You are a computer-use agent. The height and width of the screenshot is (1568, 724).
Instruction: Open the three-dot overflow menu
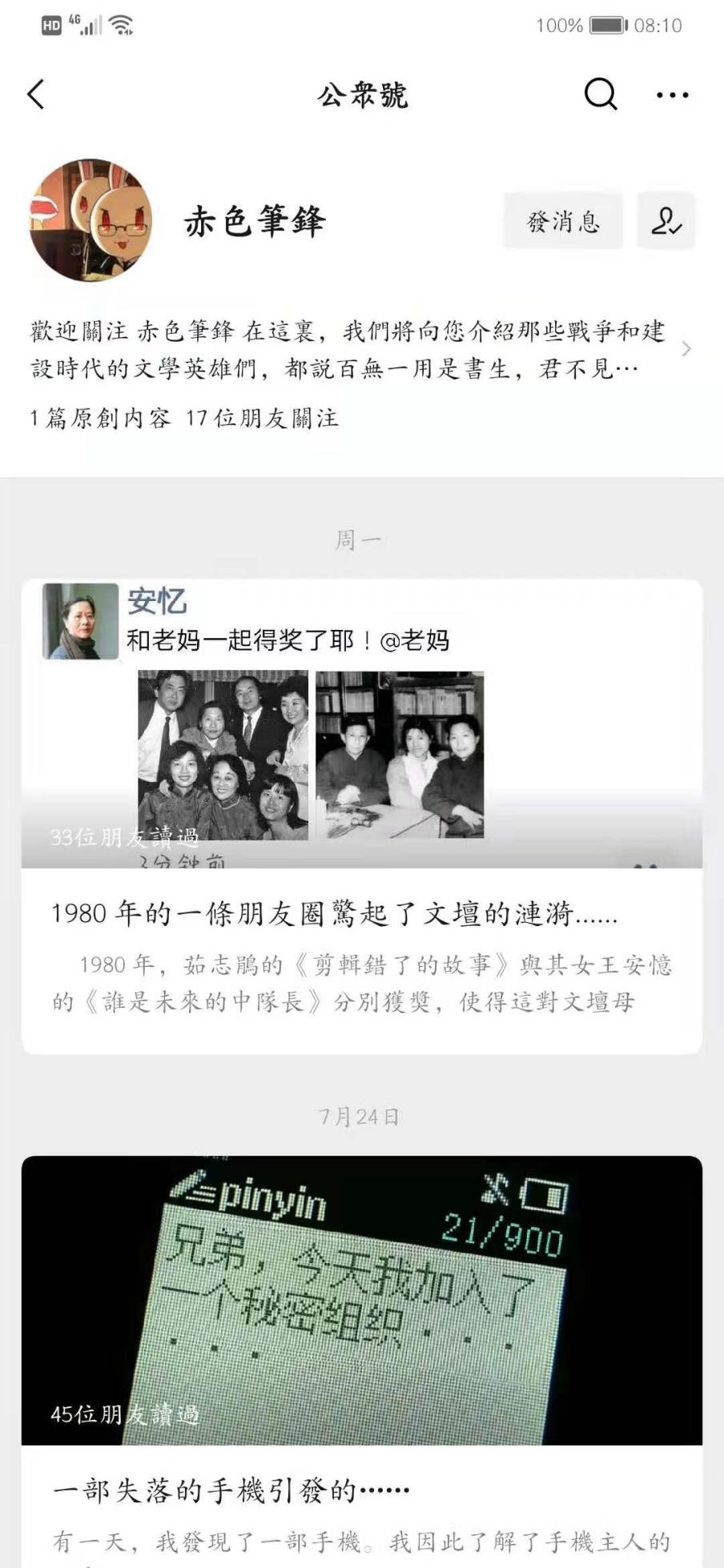[x=671, y=95]
